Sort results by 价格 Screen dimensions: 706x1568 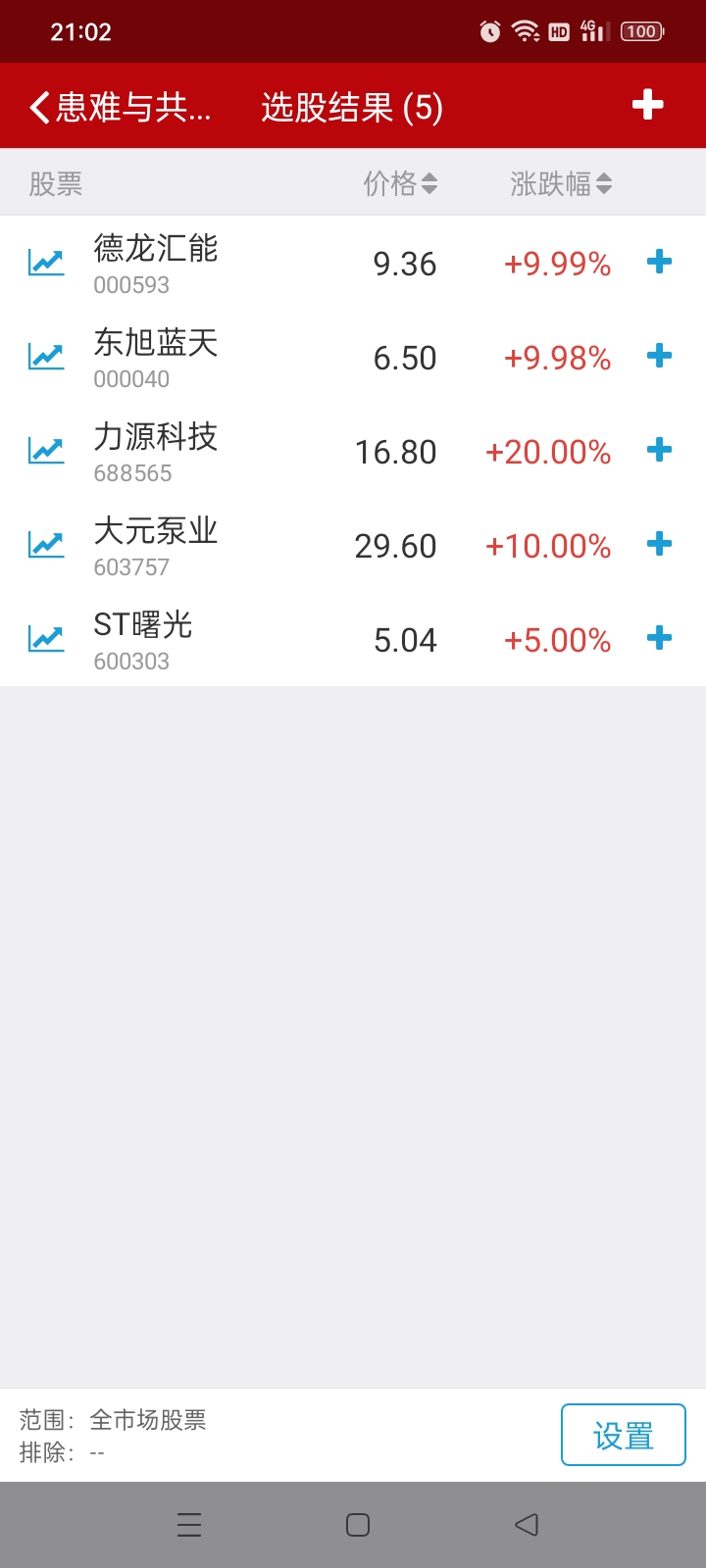click(x=400, y=183)
